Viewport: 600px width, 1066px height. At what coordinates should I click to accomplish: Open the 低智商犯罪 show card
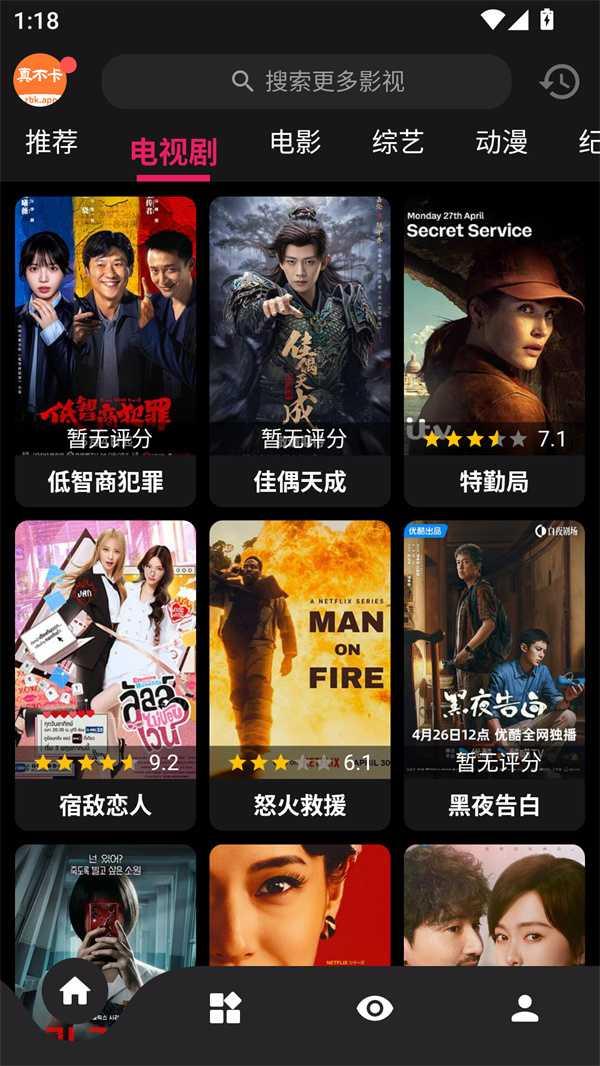[x=105, y=351]
